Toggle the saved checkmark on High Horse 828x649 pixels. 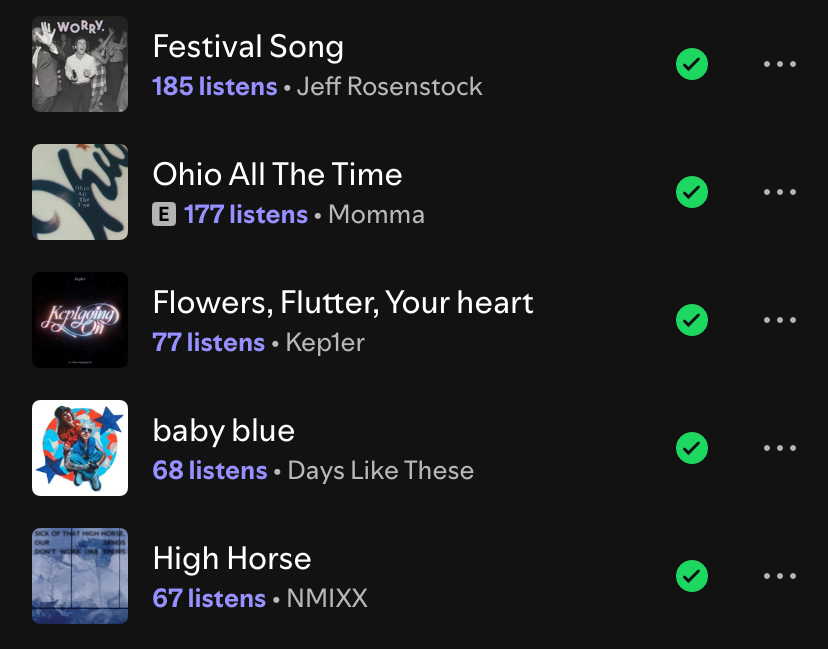coord(692,576)
